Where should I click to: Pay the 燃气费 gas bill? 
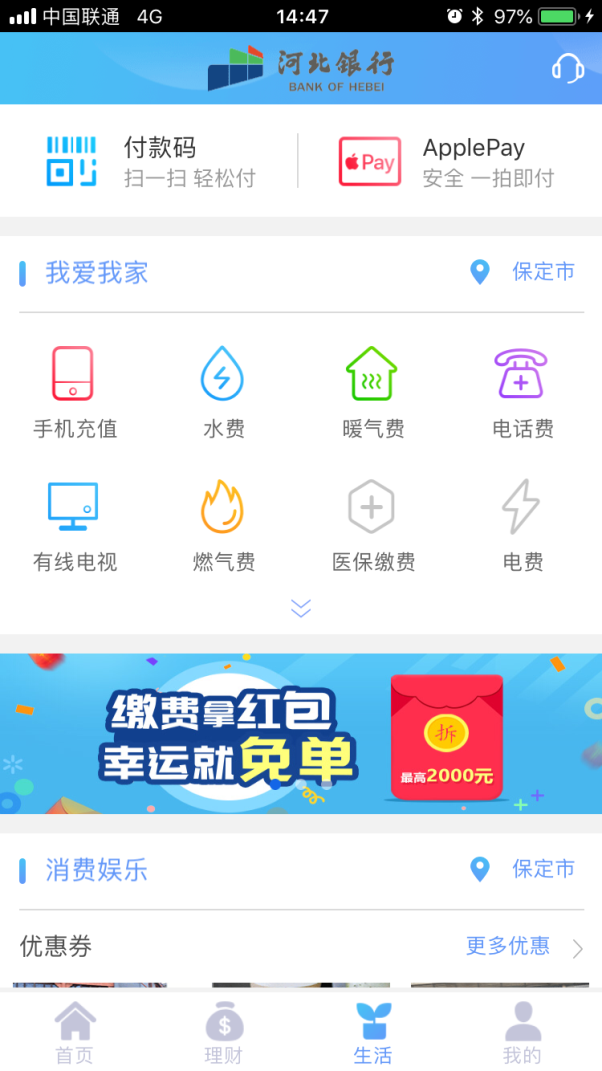coord(223,525)
